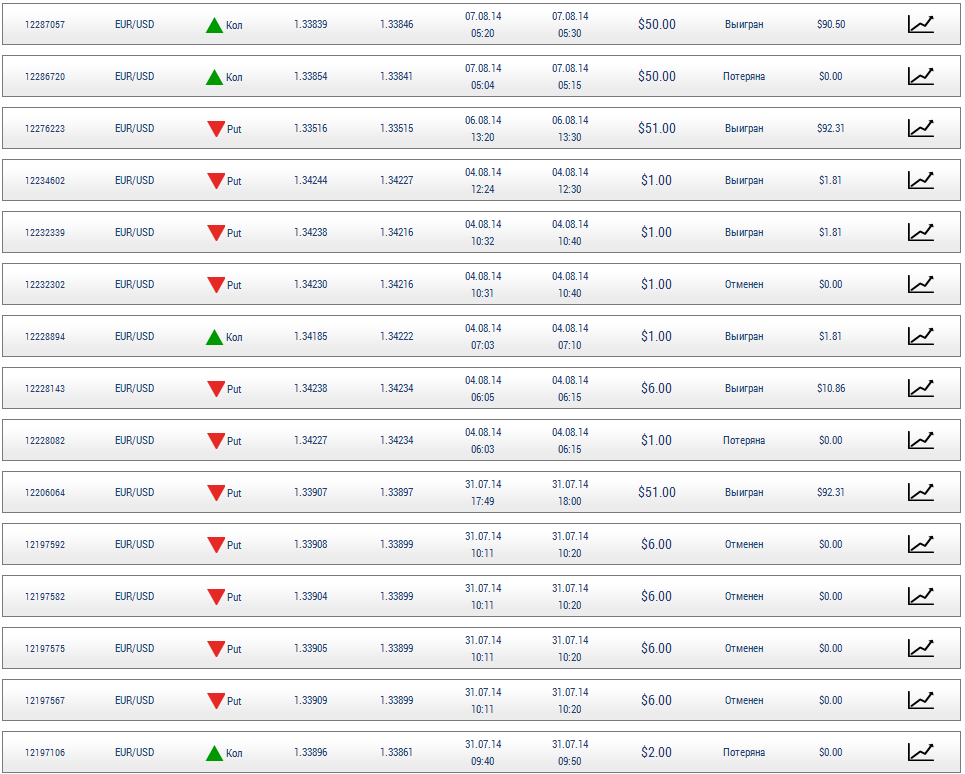View chart for trade 12232339
Viewport: 965px width, 774px height.
[920, 232]
